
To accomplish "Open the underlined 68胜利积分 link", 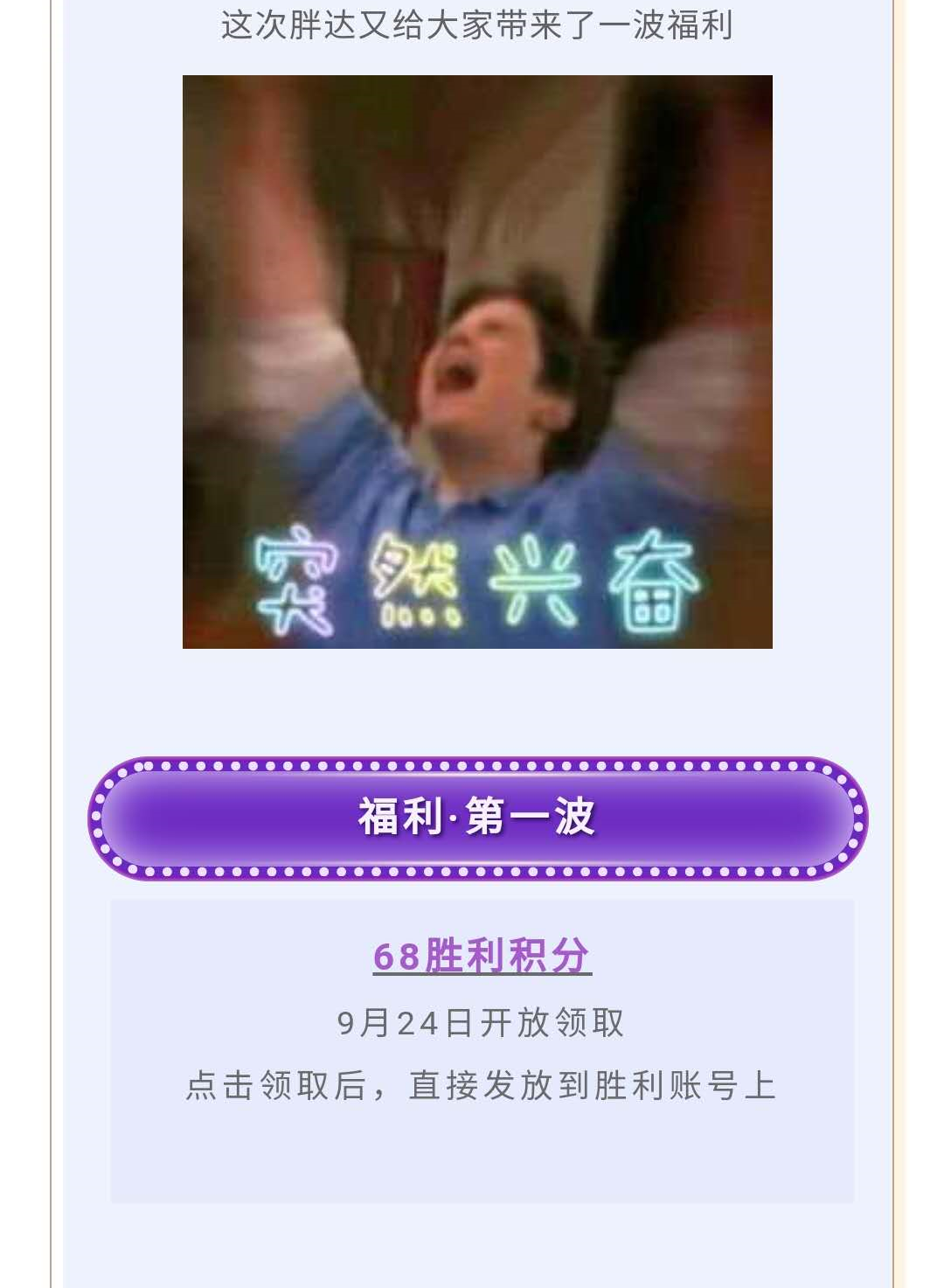I will pos(482,956).
